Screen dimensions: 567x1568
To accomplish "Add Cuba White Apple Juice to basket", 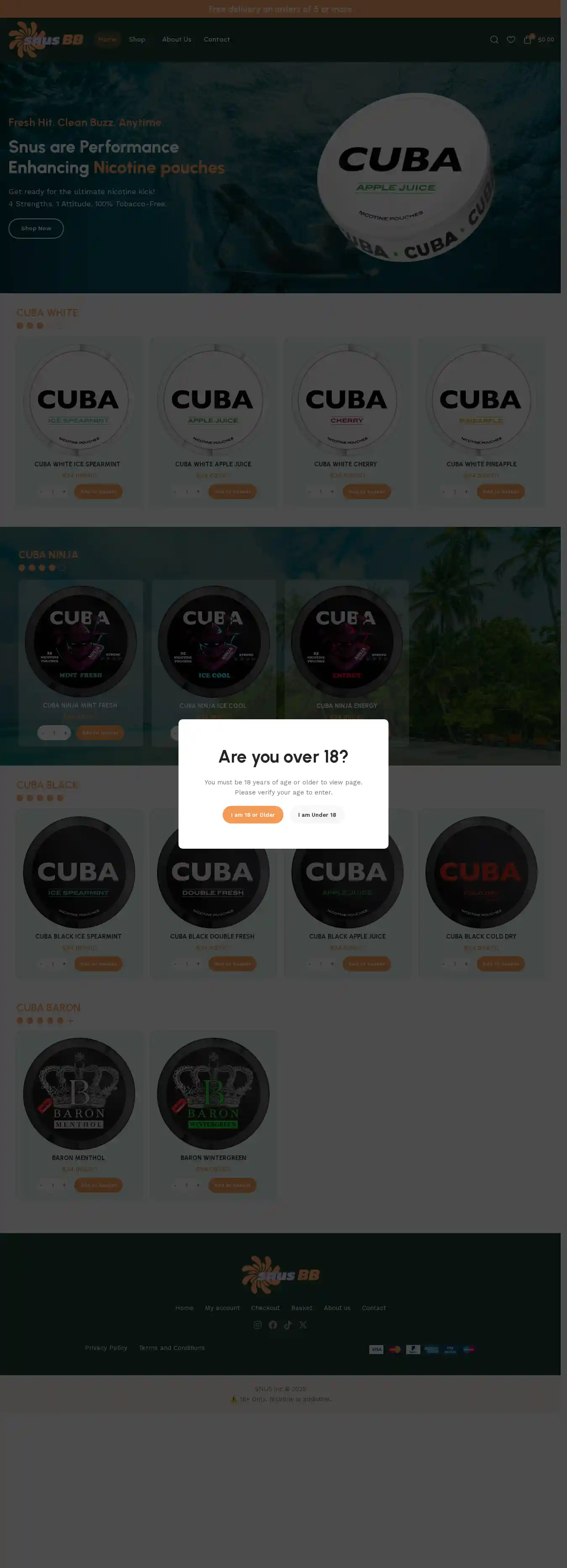I will pyautogui.click(x=232, y=491).
